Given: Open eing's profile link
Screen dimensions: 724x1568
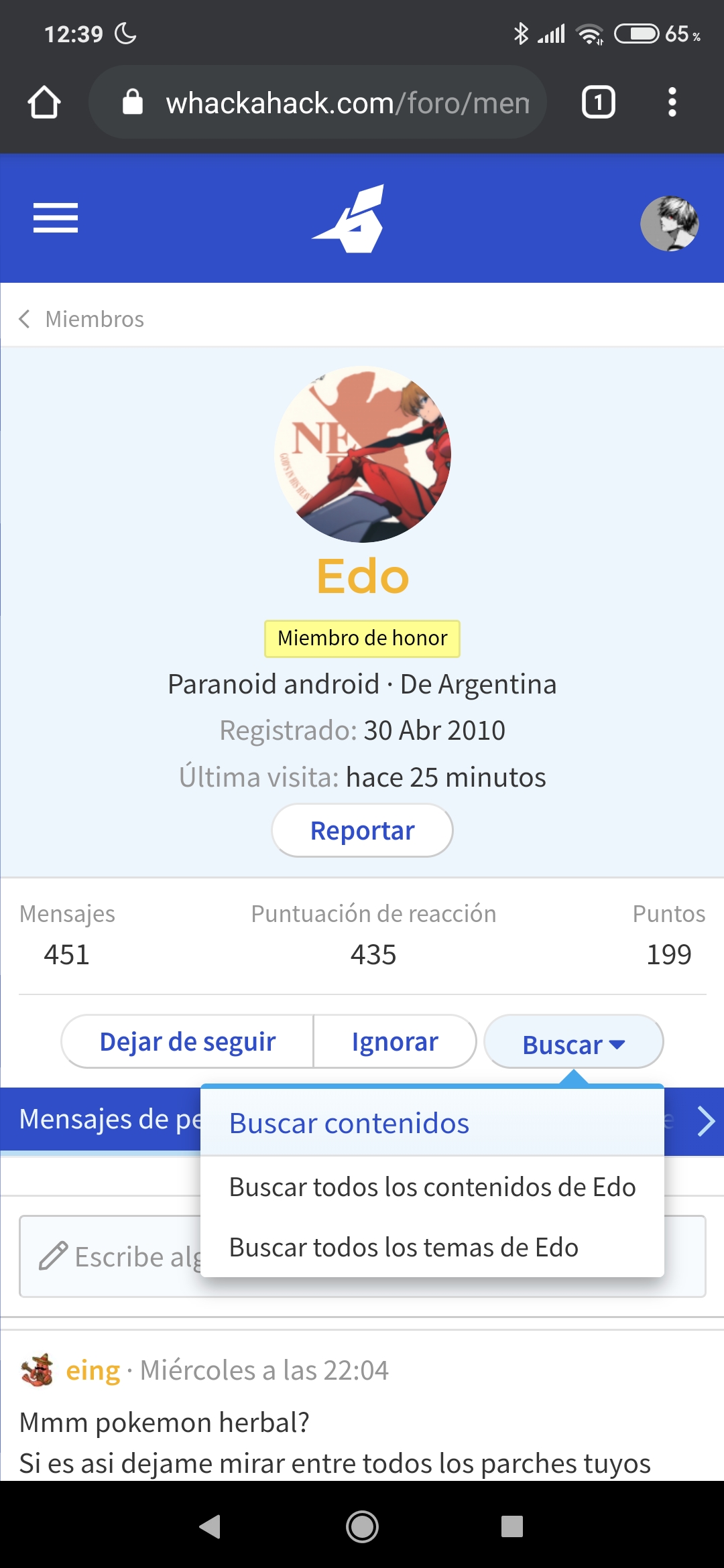Looking at the screenshot, I should pyautogui.click(x=93, y=1370).
